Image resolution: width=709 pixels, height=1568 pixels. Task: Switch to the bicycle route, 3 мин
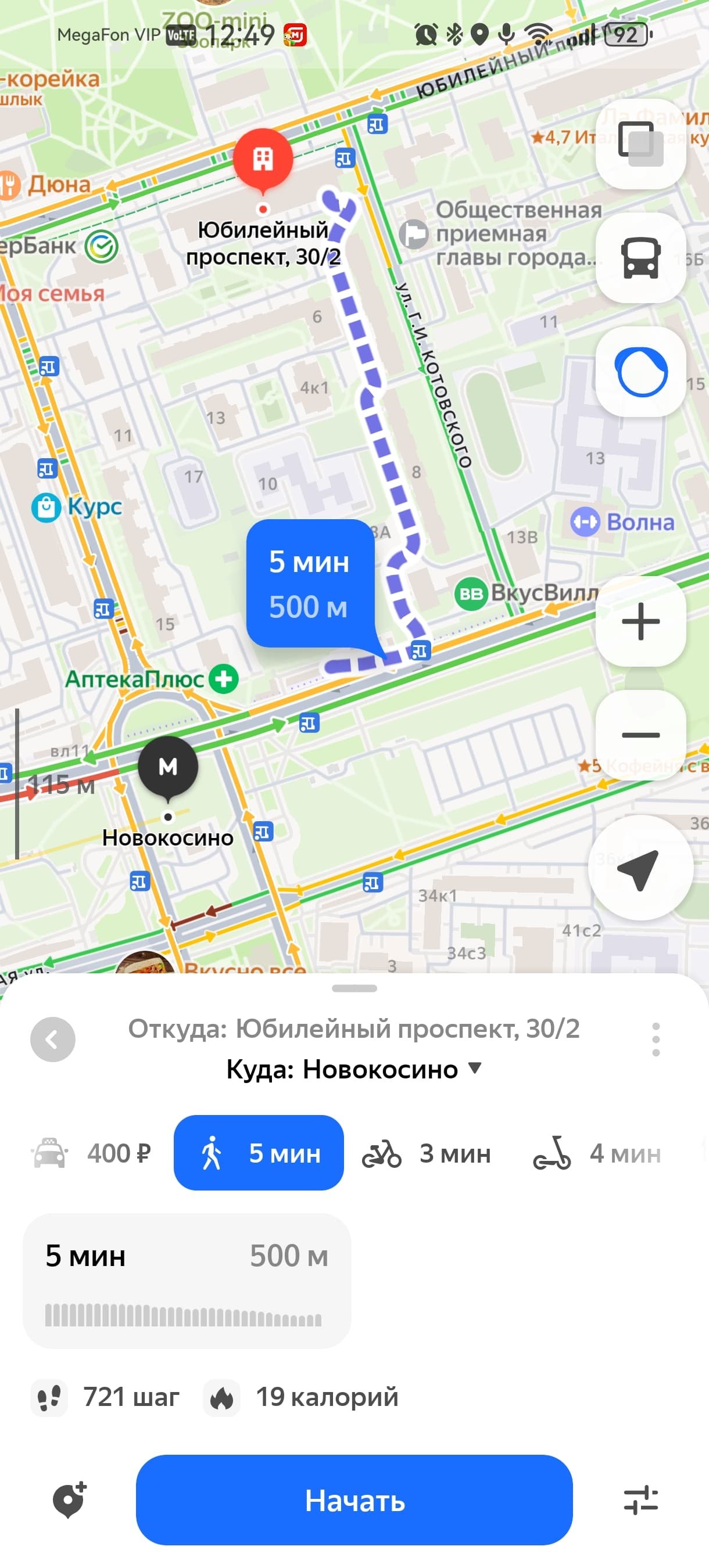coord(427,1153)
